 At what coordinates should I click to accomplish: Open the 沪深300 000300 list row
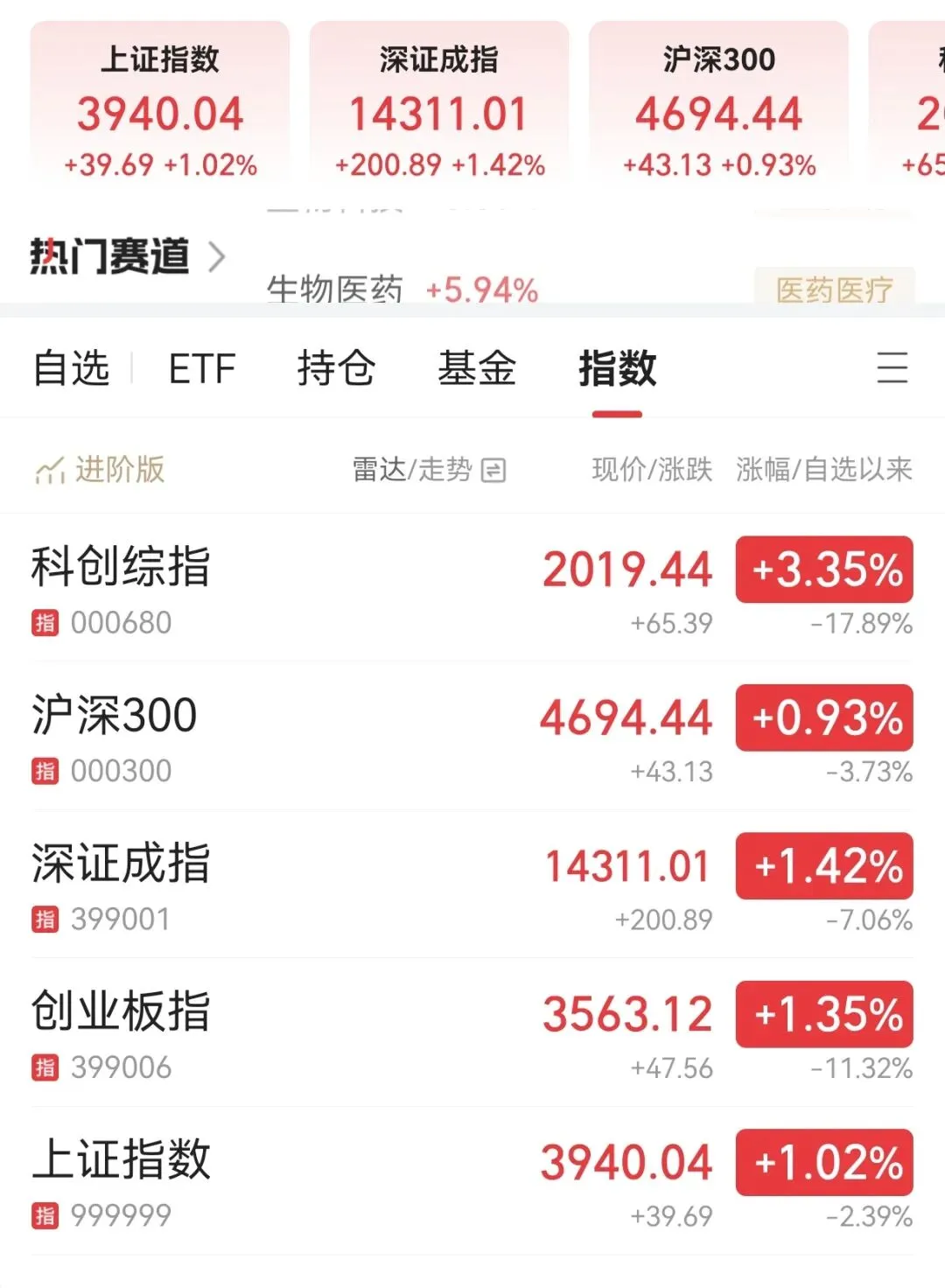pyautogui.click(x=472, y=736)
